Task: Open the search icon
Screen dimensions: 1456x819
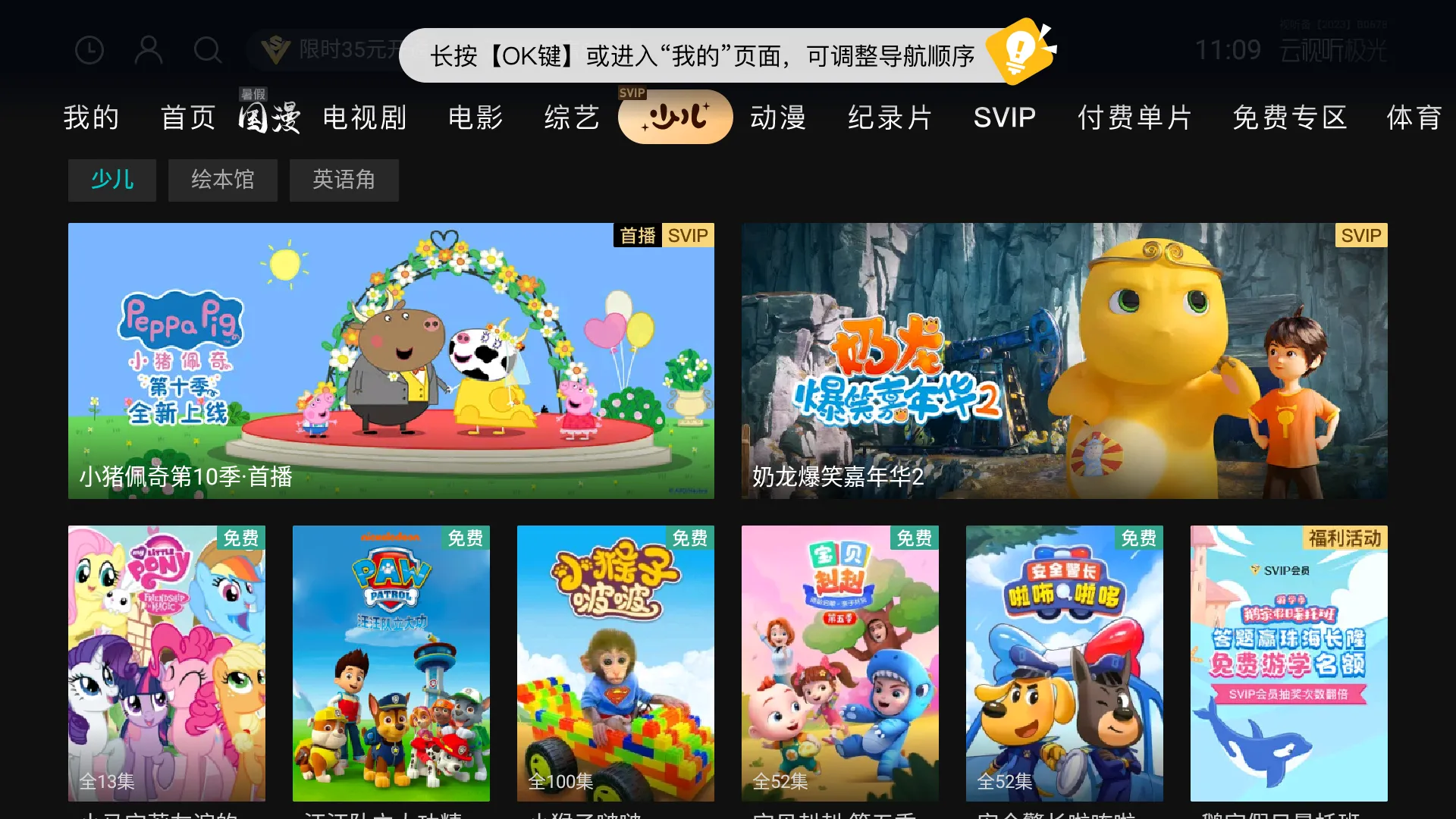Action: coord(207,51)
